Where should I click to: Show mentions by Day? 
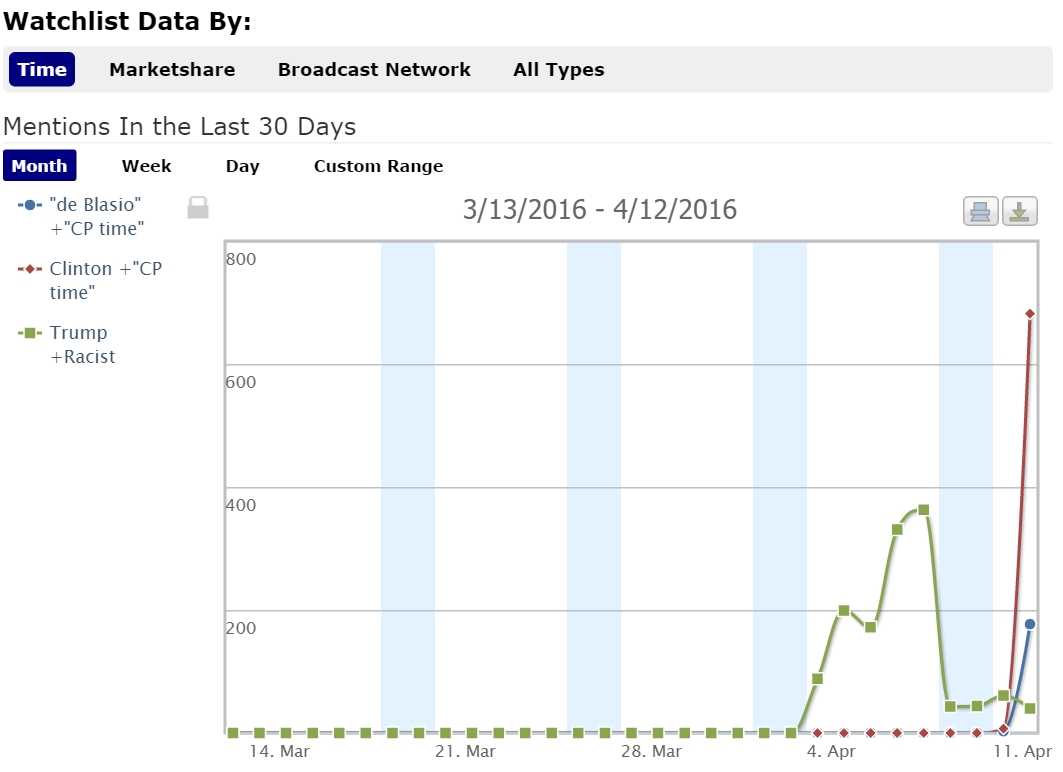click(242, 166)
